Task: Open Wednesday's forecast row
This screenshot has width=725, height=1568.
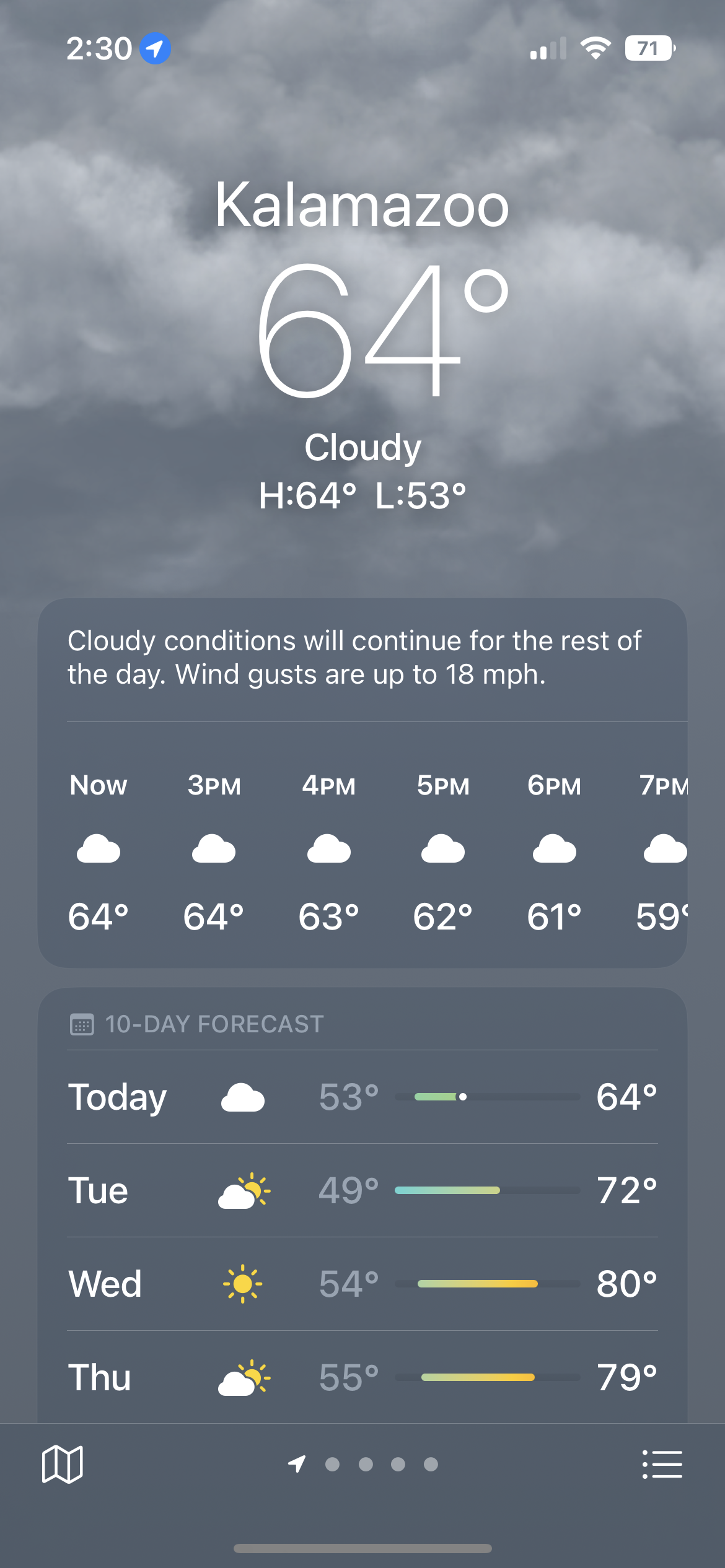Action: click(x=362, y=1284)
